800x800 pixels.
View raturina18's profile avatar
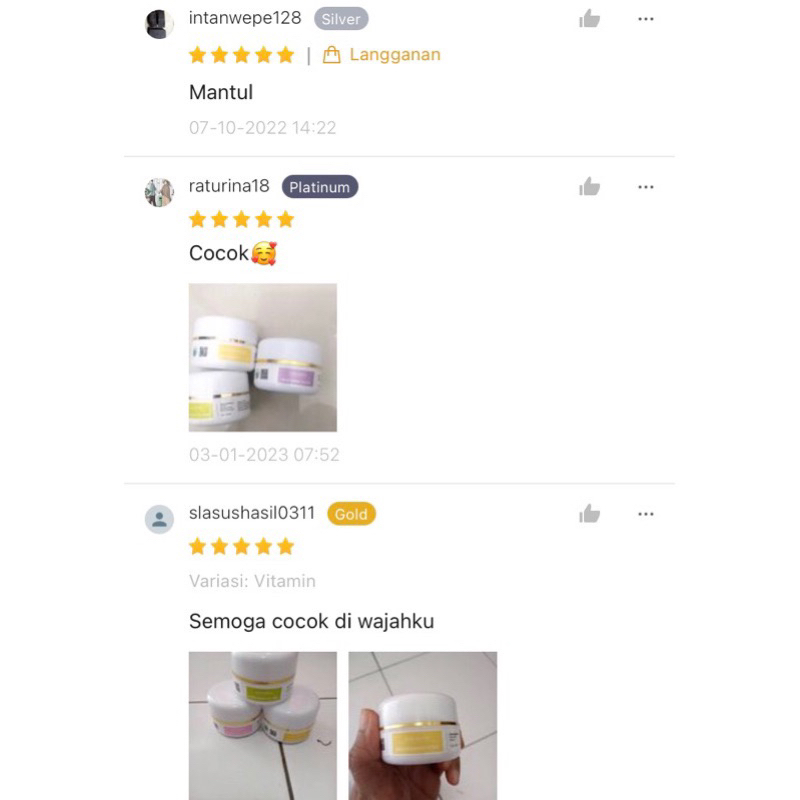point(160,192)
